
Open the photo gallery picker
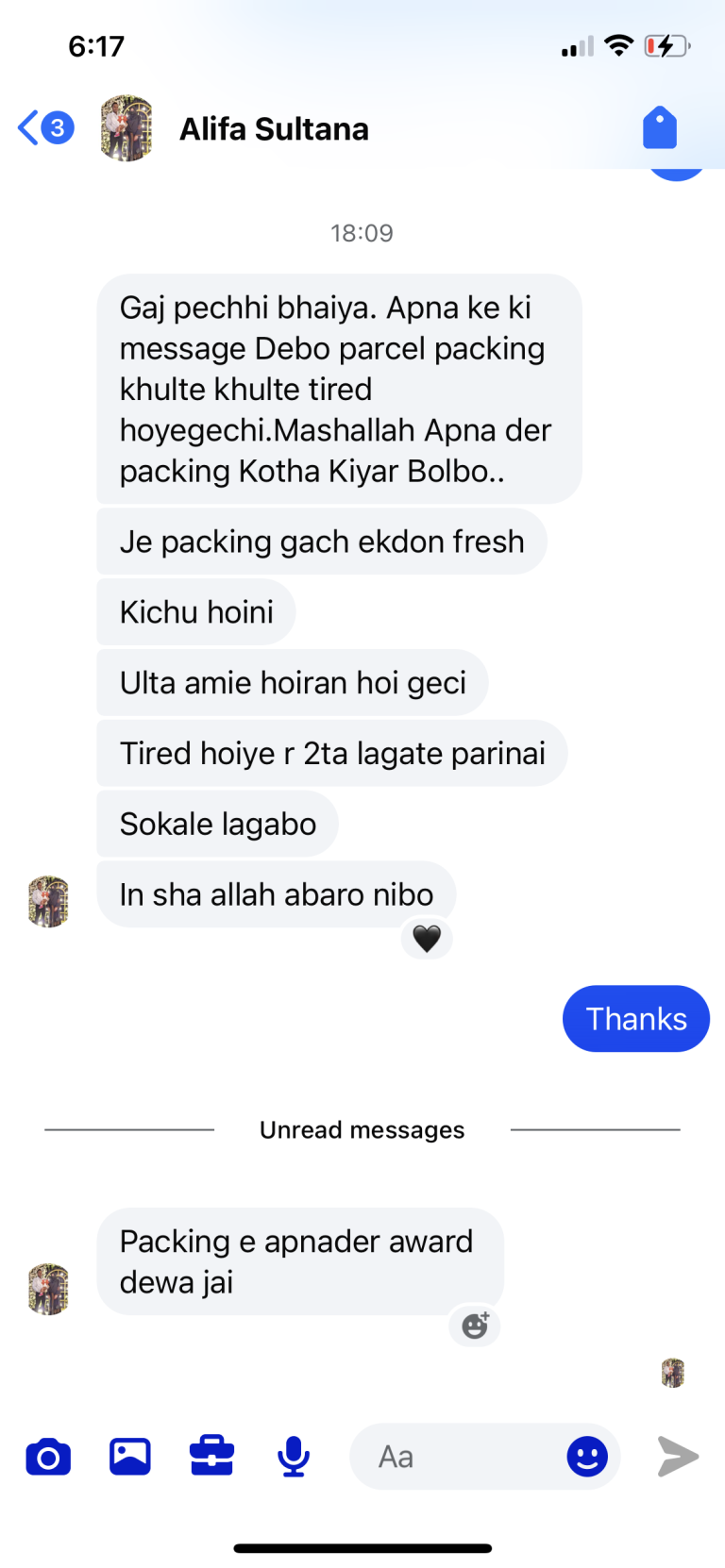(x=130, y=1457)
